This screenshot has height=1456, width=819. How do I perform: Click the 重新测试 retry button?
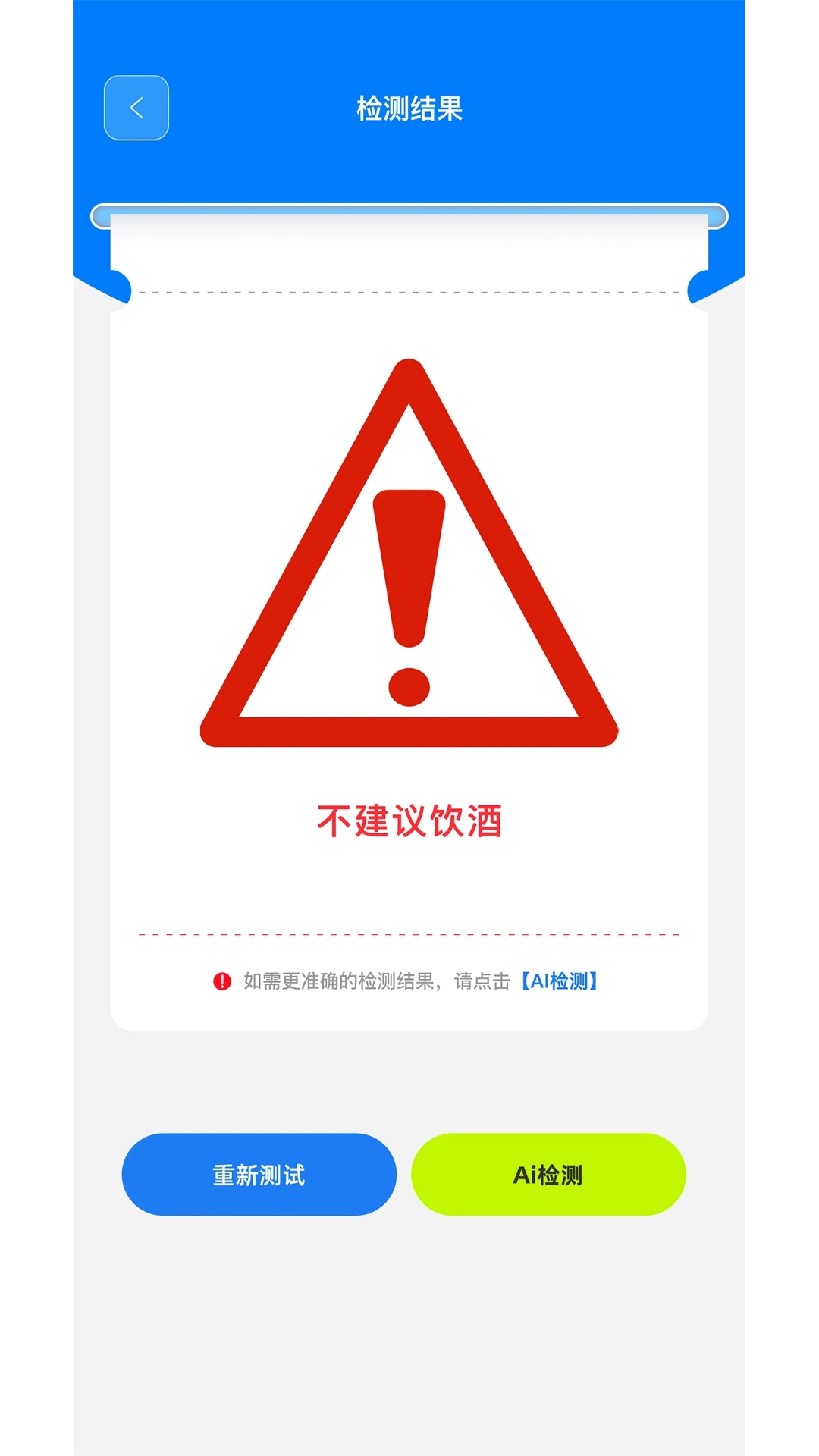[260, 1174]
